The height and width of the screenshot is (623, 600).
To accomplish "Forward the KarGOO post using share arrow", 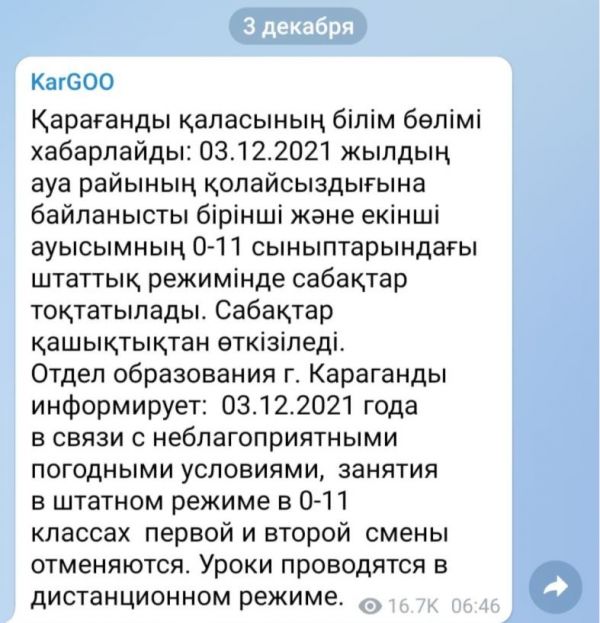I will [558, 587].
